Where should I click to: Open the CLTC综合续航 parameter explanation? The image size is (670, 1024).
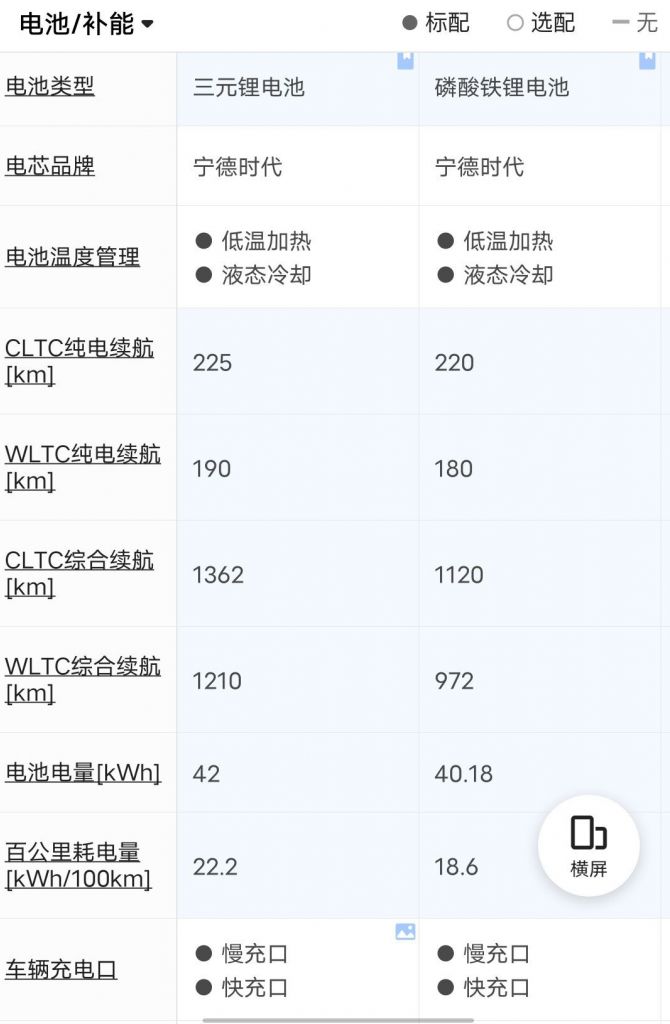pyautogui.click(x=79, y=573)
